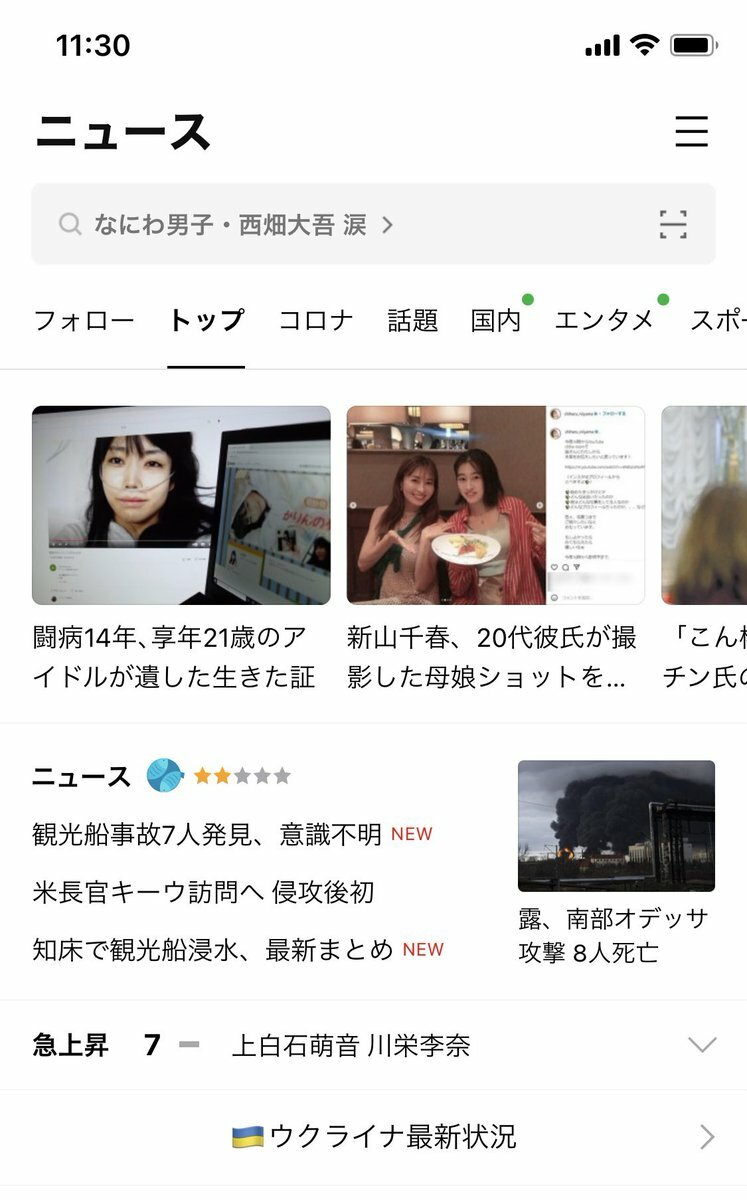Open the QR scan icon
The width and height of the screenshot is (747, 1200).
coord(673,224)
